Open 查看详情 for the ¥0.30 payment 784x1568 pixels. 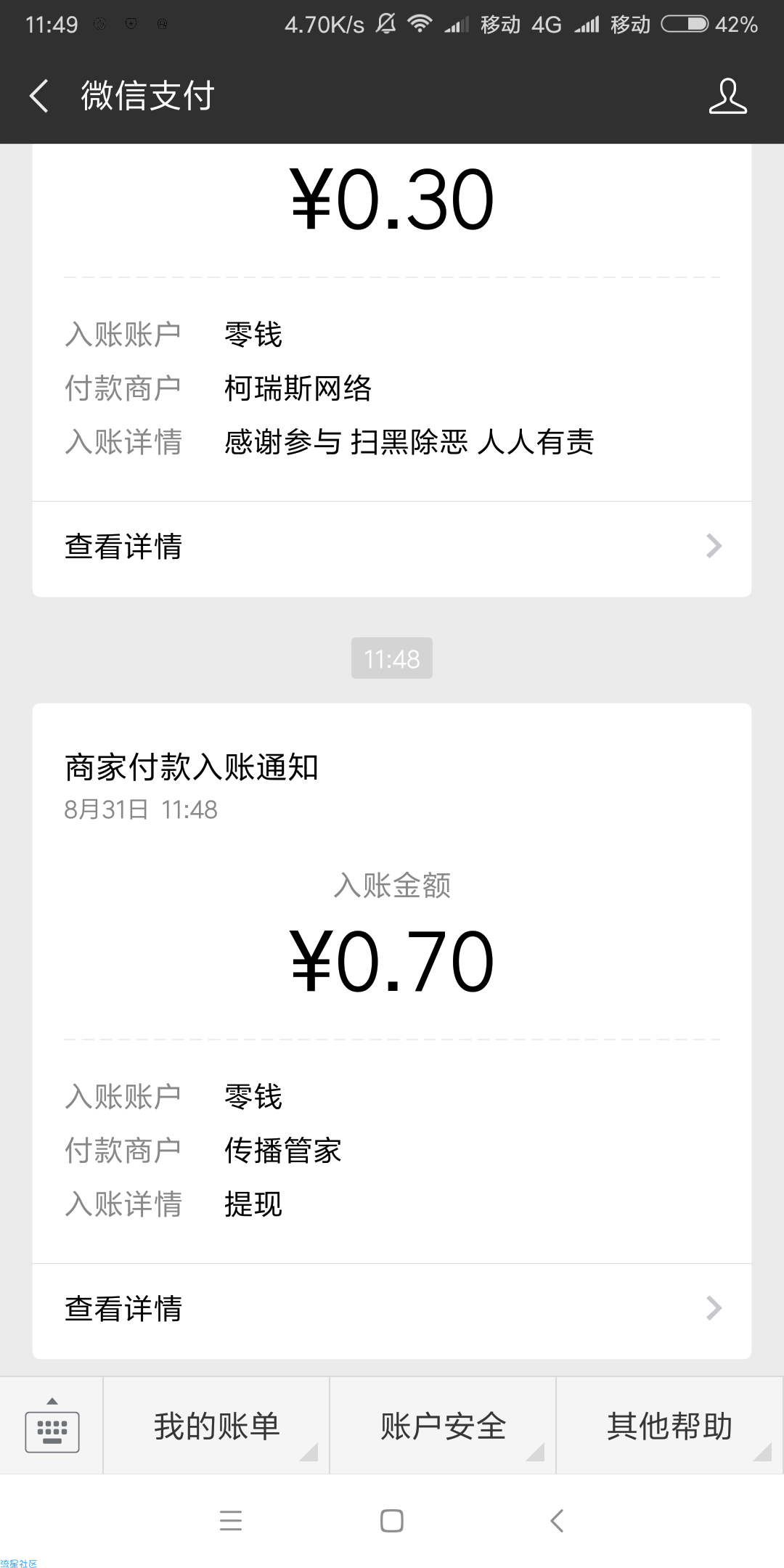click(x=392, y=547)
